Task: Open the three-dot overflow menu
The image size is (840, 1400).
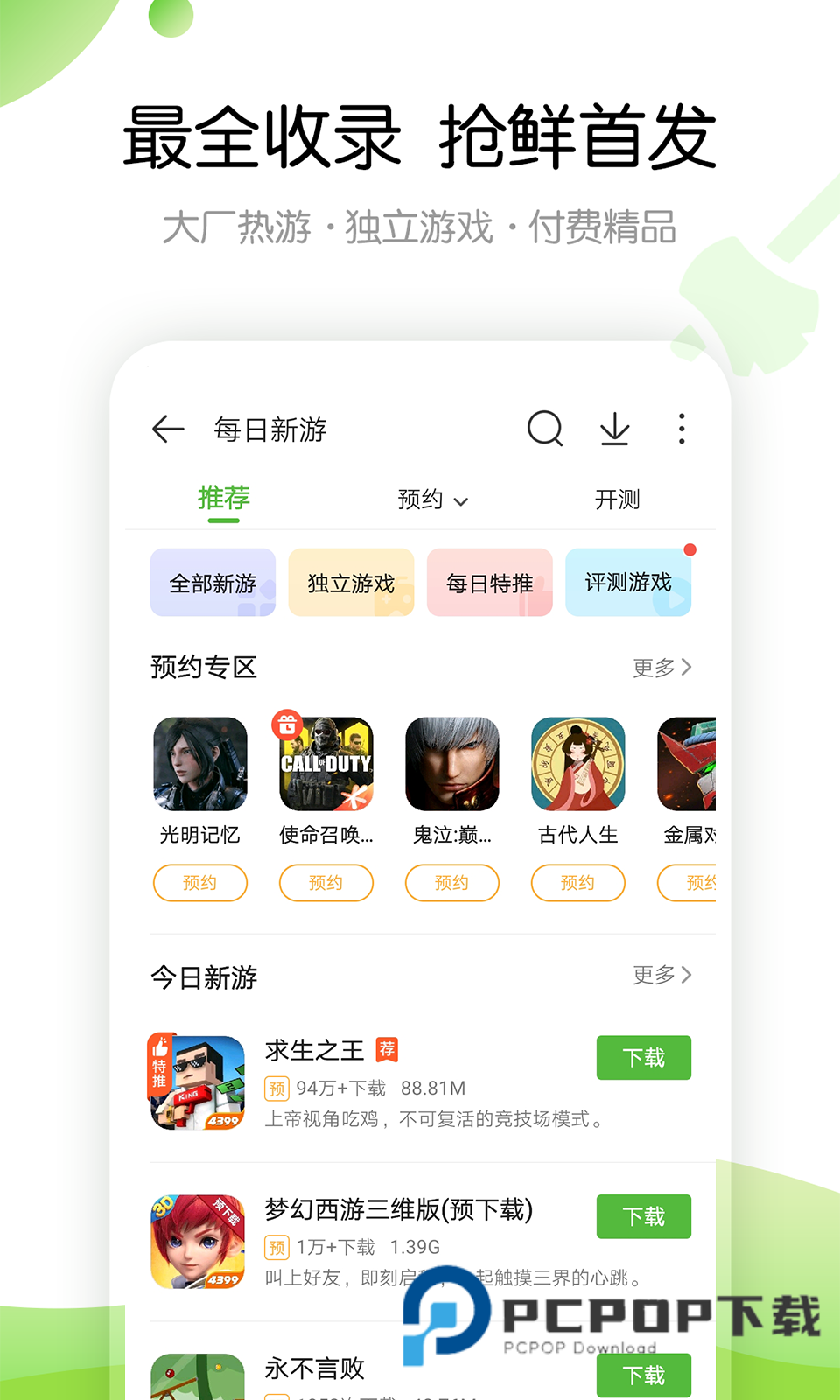Action: (x=682, y=429)
